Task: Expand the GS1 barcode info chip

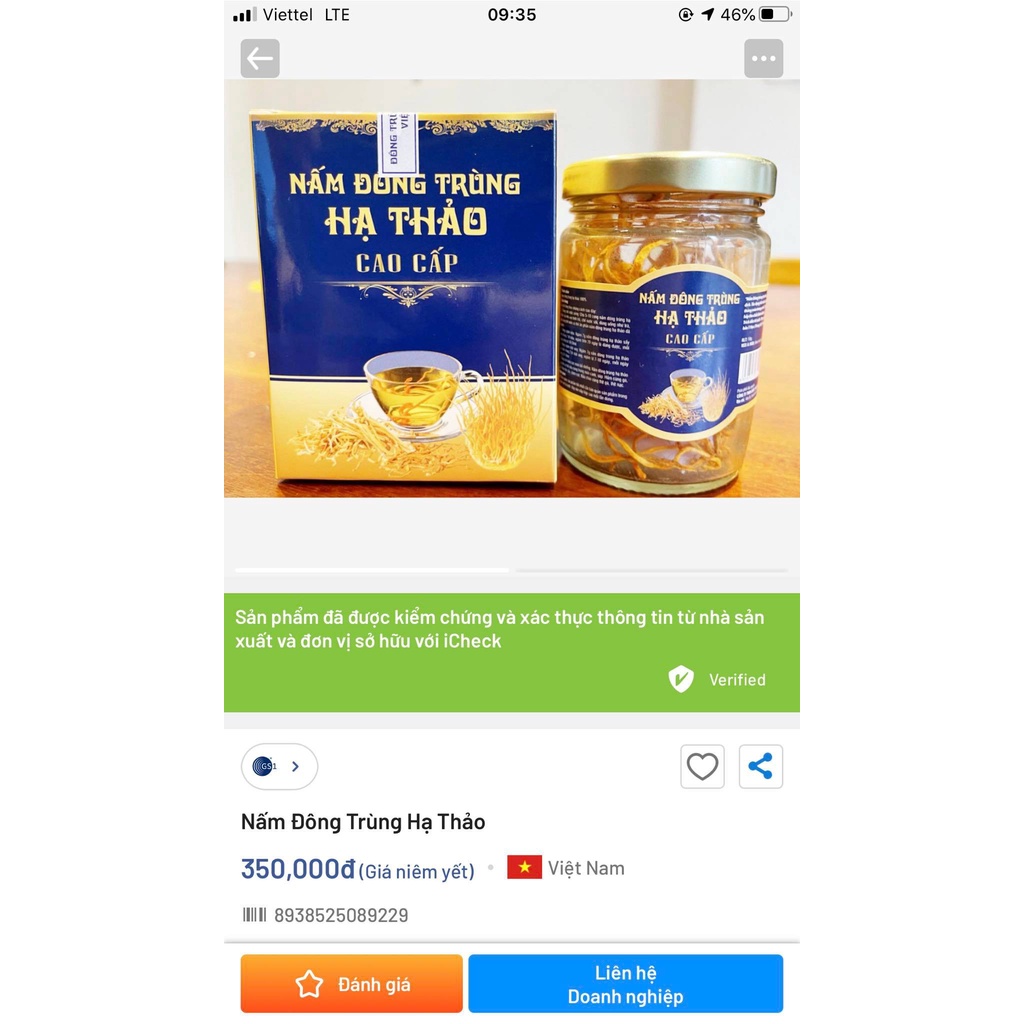Action: 279,767
